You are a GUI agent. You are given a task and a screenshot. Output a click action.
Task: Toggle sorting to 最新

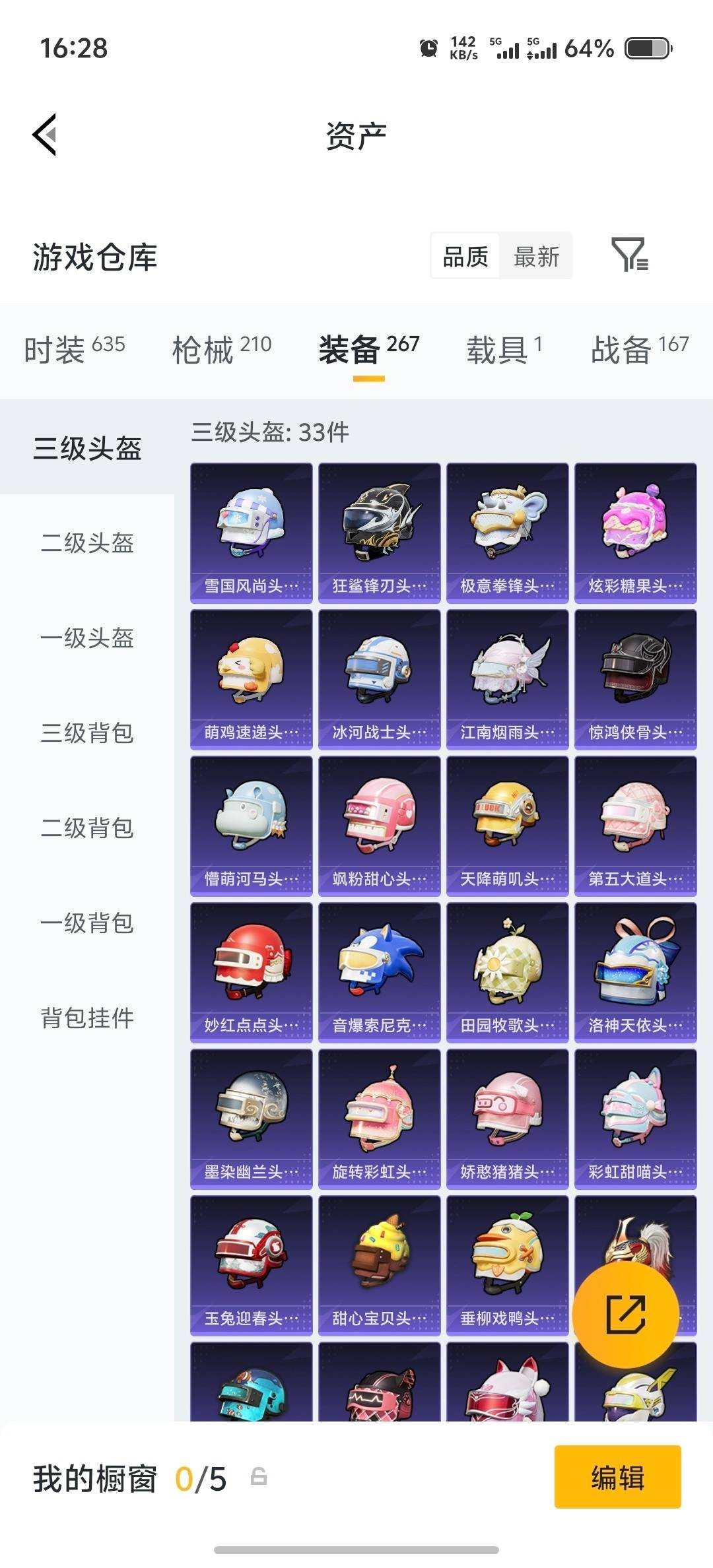[536, 256]
